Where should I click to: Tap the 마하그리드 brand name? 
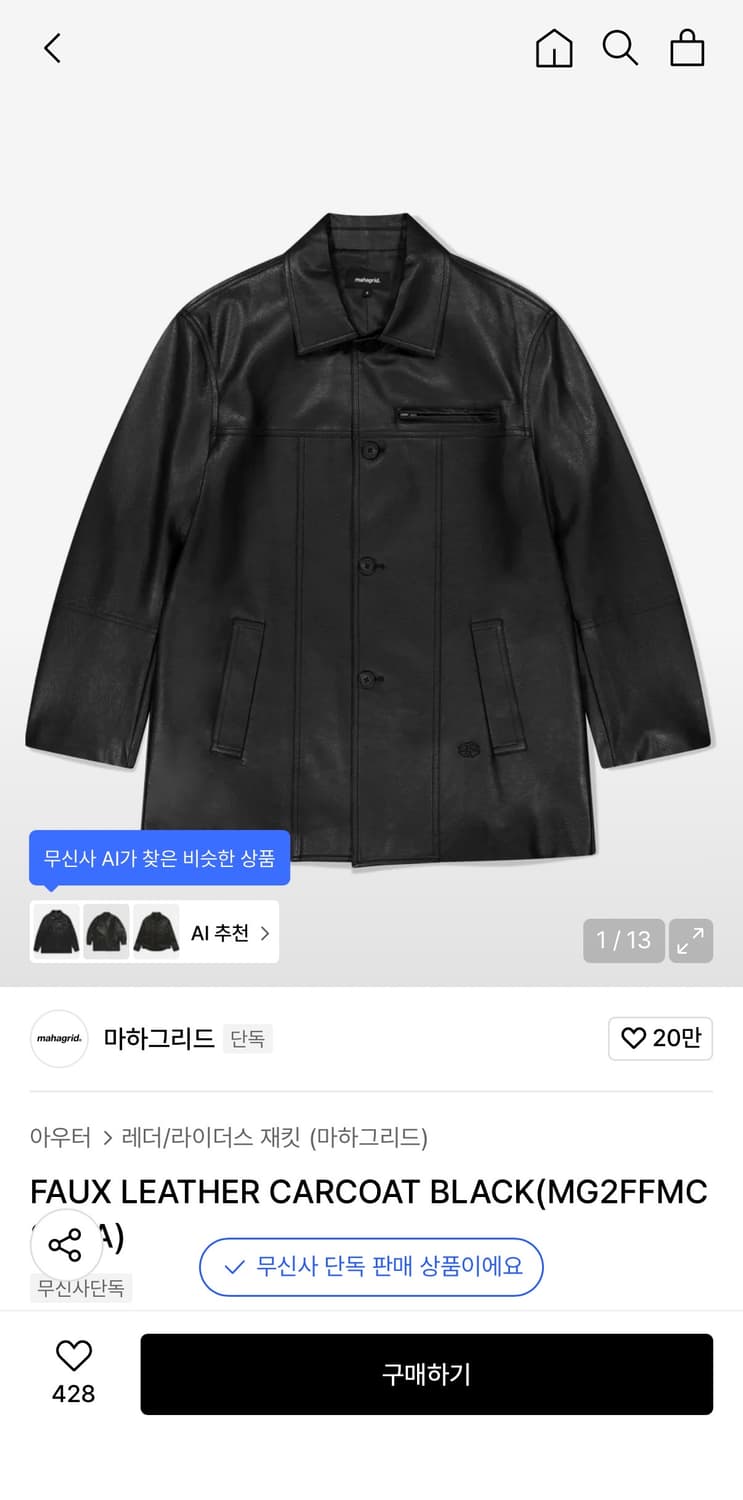tap(156, 1039)
